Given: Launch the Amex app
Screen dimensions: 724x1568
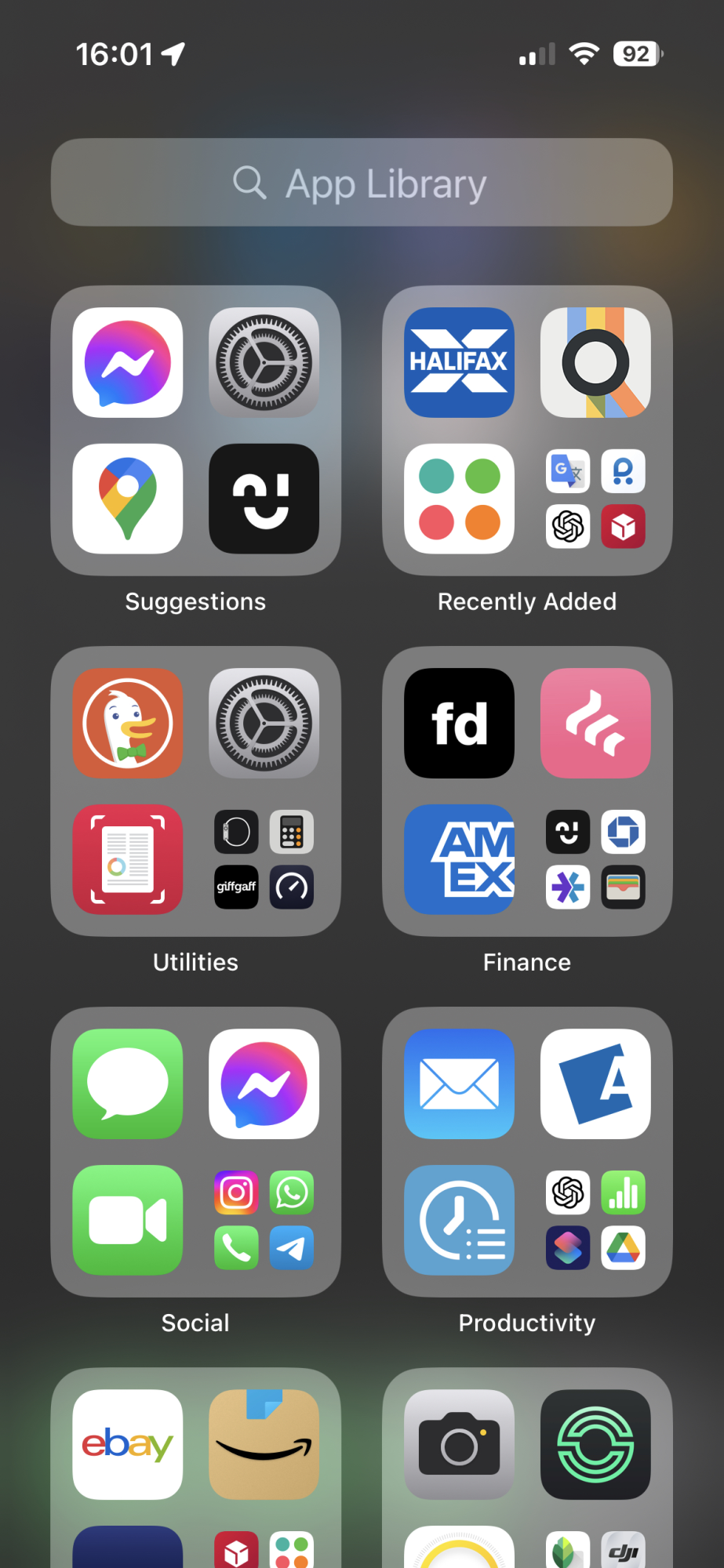Looking at the screenshot, I should coord(459,859).
